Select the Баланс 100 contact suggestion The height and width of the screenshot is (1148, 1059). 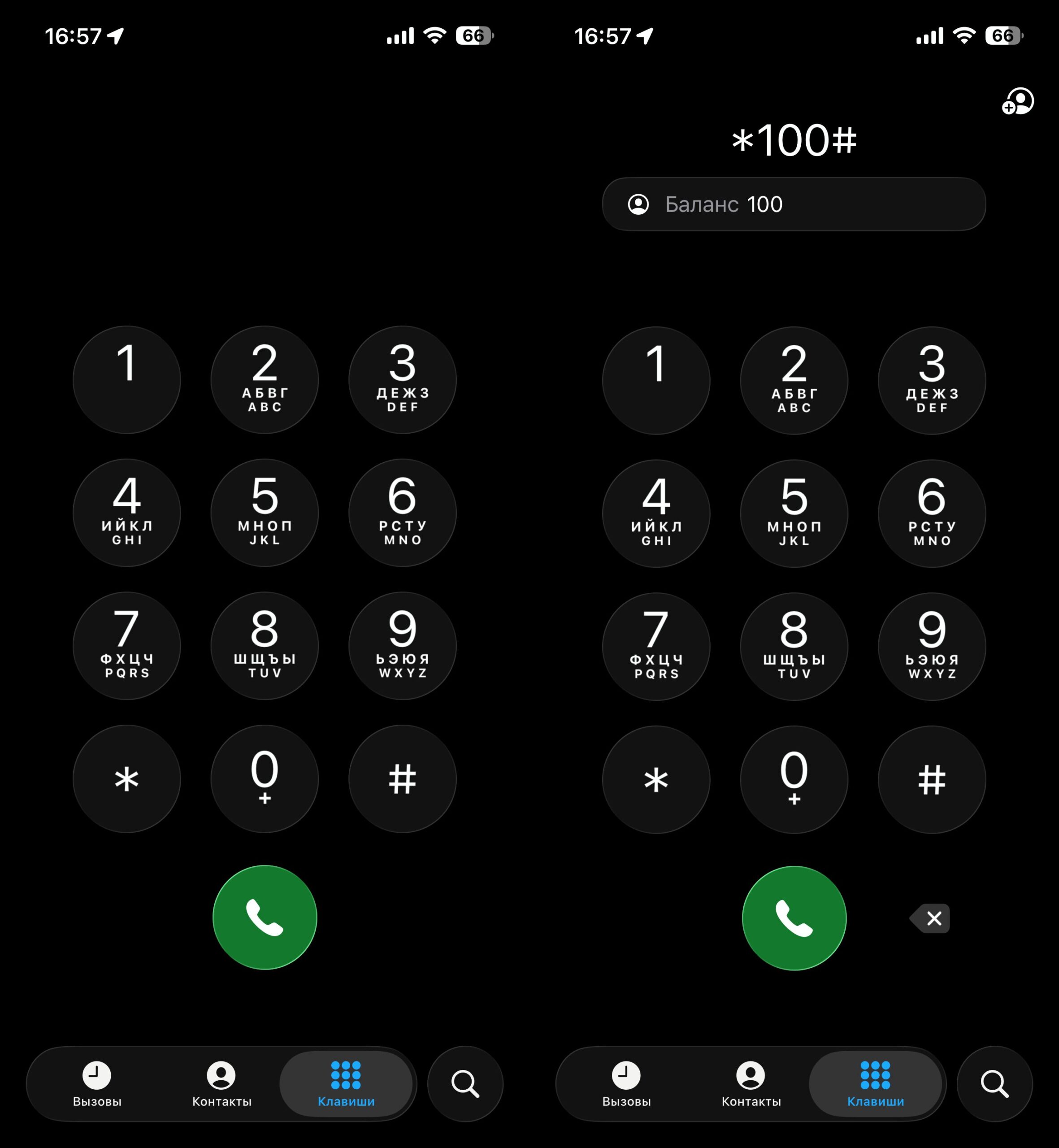[794, 204]
